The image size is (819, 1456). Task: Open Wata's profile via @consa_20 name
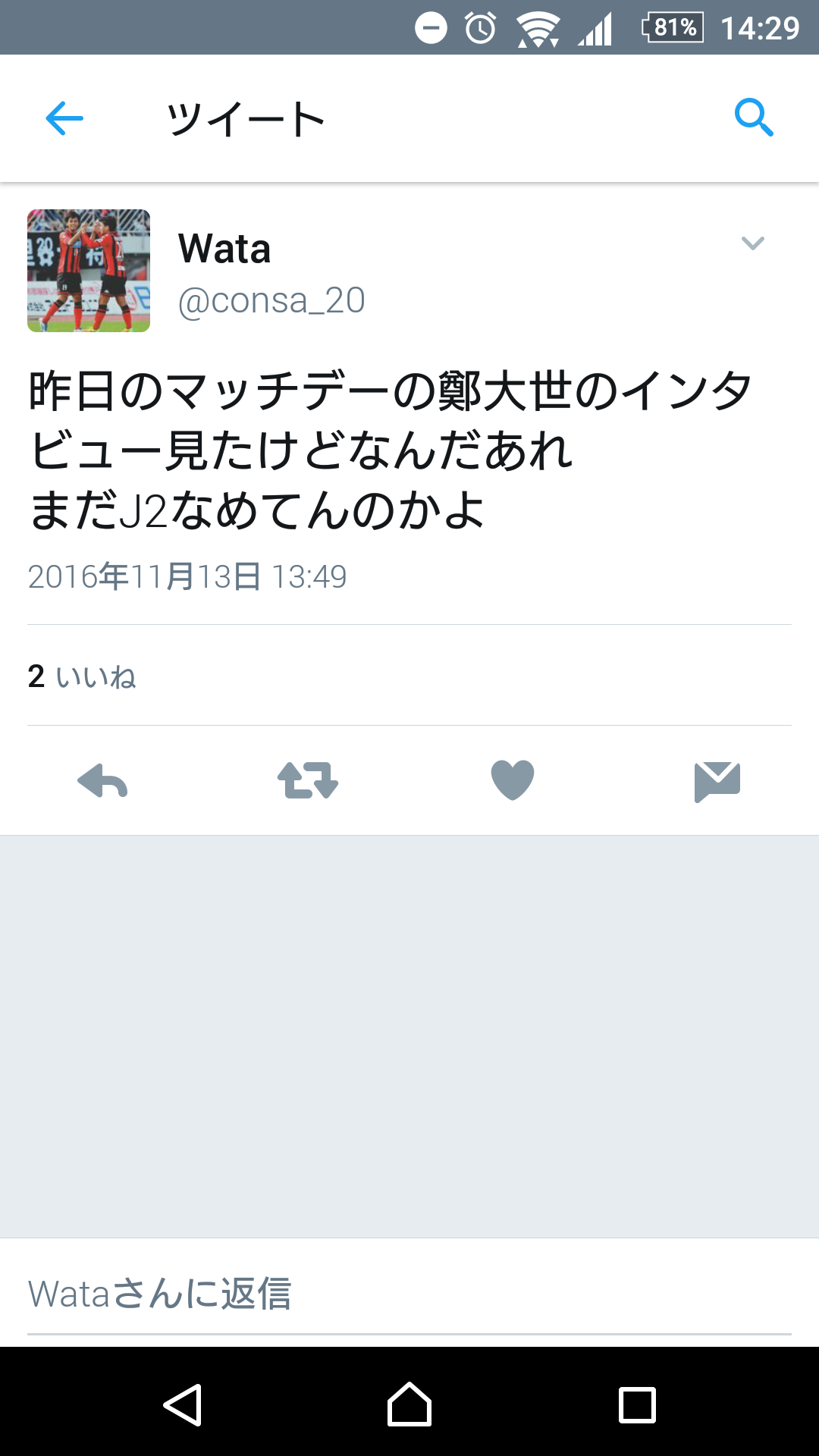[x=271, y=300]
